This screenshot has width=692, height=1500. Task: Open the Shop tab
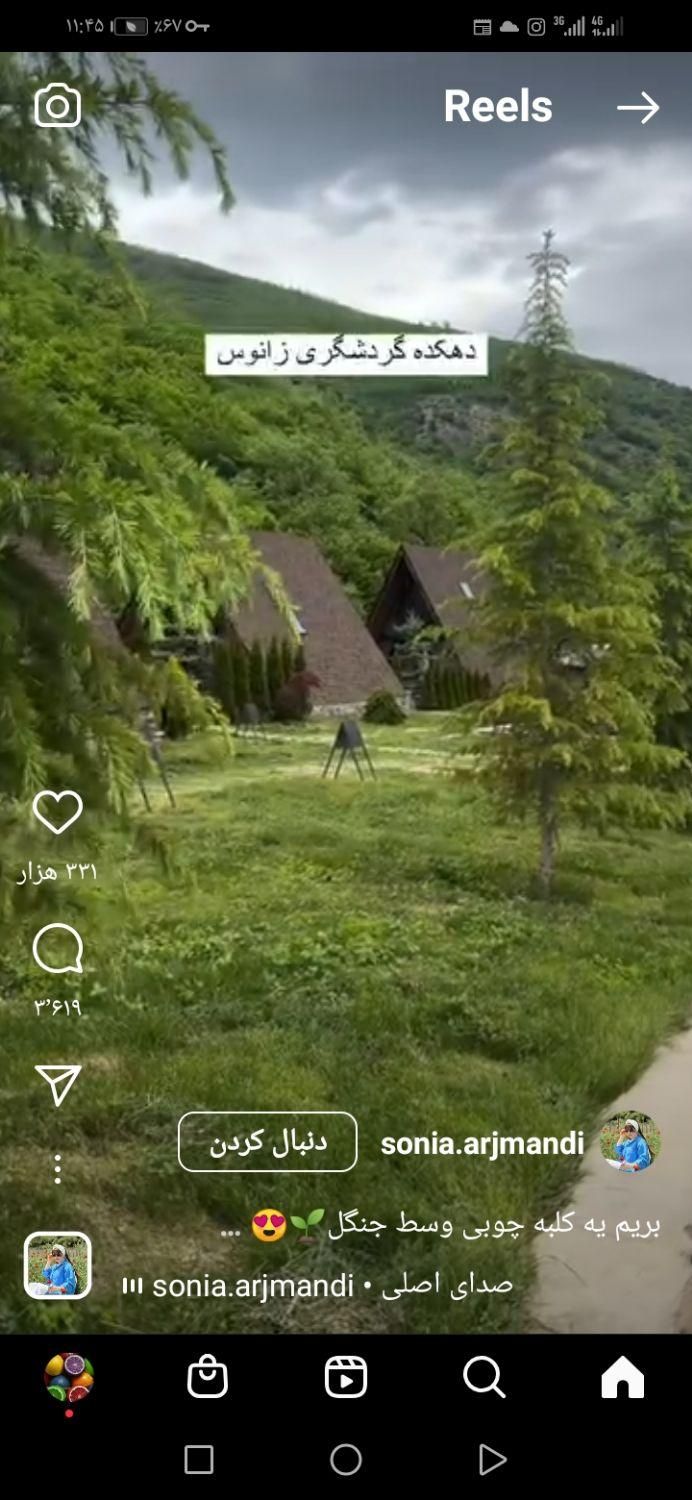[207, 1377]
